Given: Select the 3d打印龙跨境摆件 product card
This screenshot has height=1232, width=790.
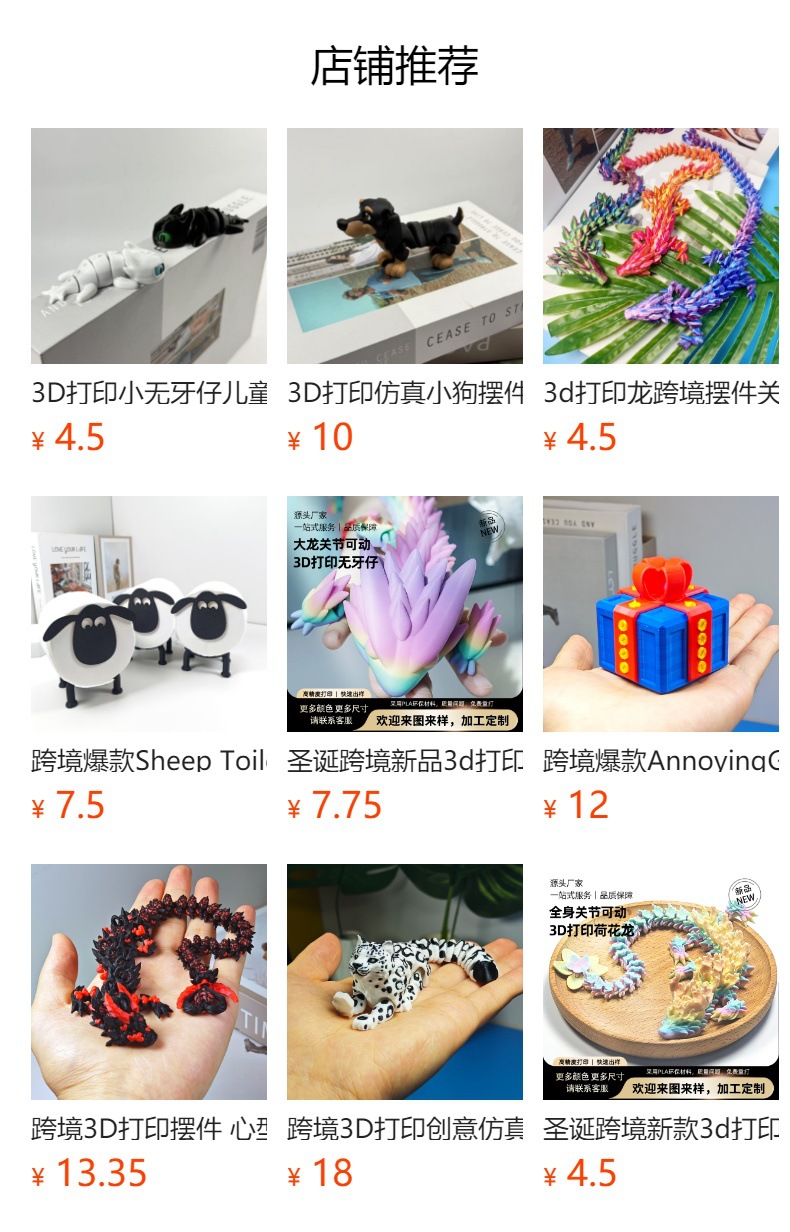Looking at the screenshot, I should 661,246.
